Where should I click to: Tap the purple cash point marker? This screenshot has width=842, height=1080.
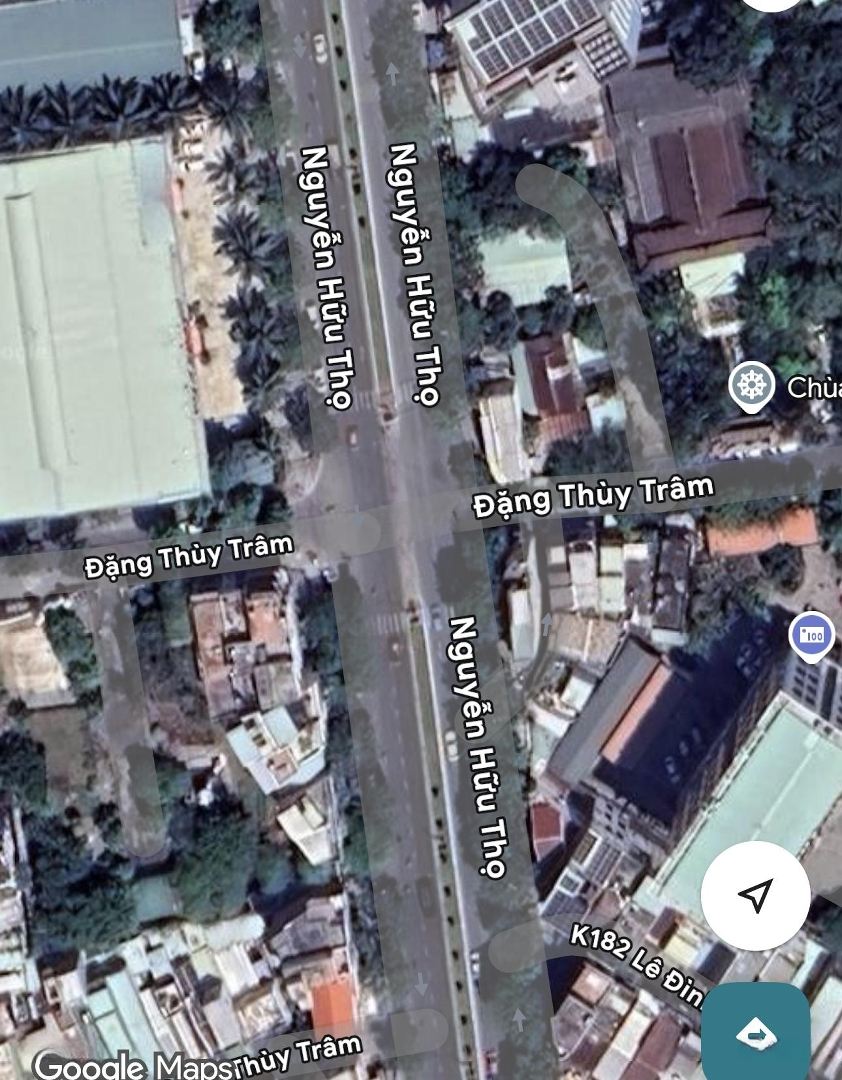click(811, 636)
